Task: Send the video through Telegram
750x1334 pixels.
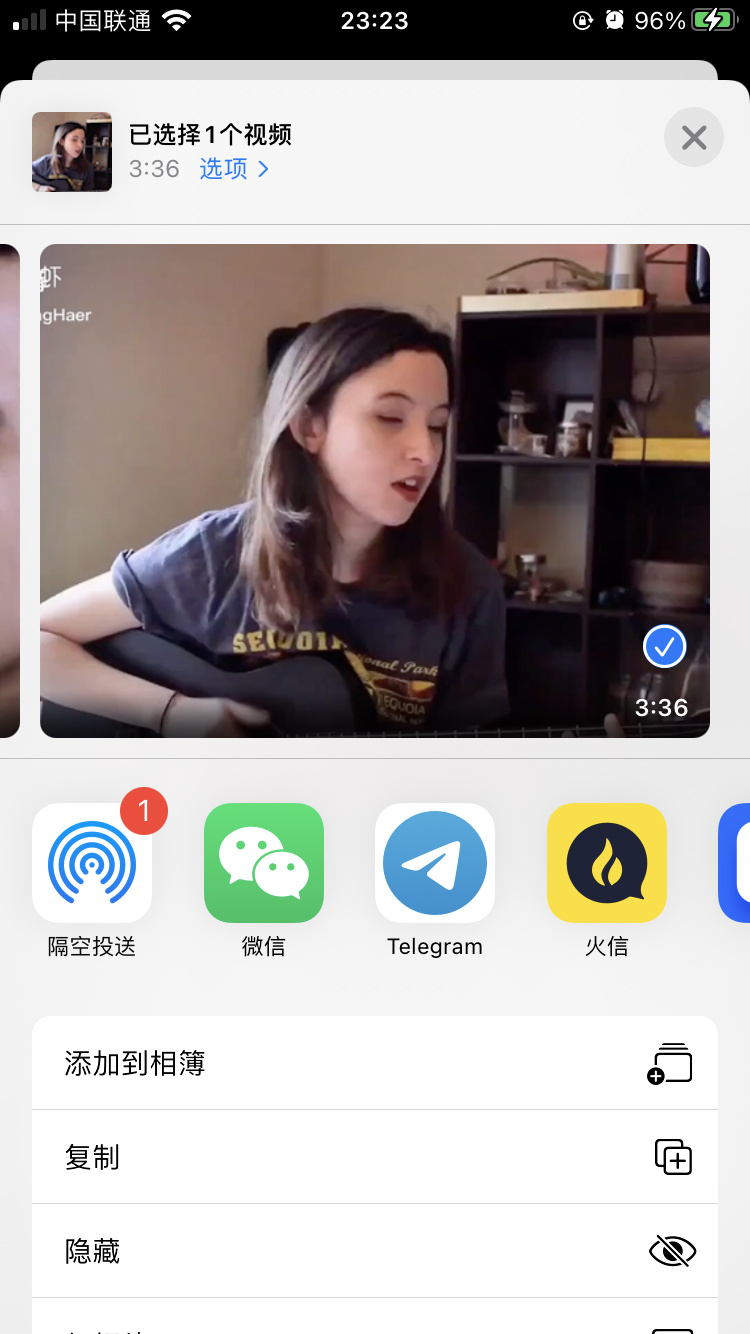Action: click(x=435, y=863)
